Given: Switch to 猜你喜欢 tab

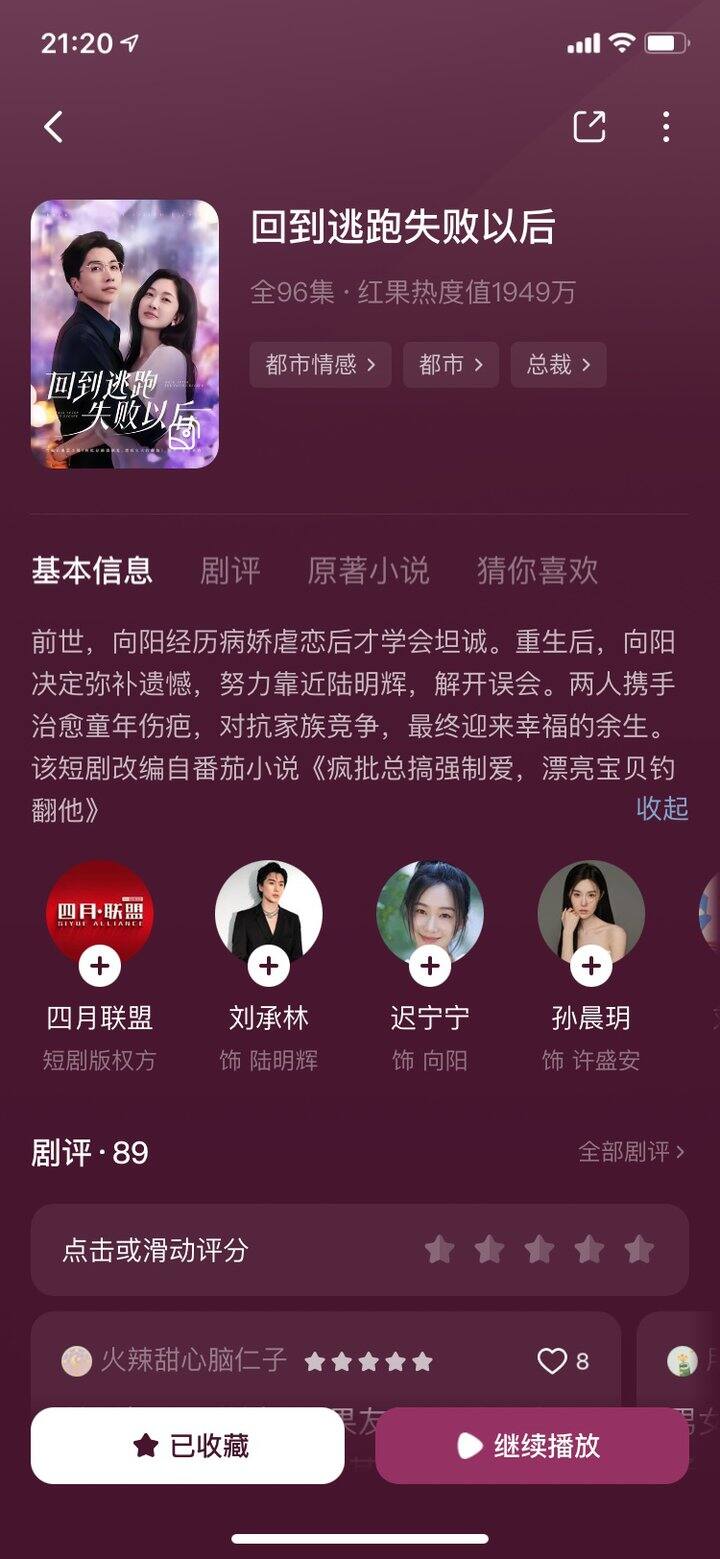Looking at the screenshot, I should coord(537,571).
